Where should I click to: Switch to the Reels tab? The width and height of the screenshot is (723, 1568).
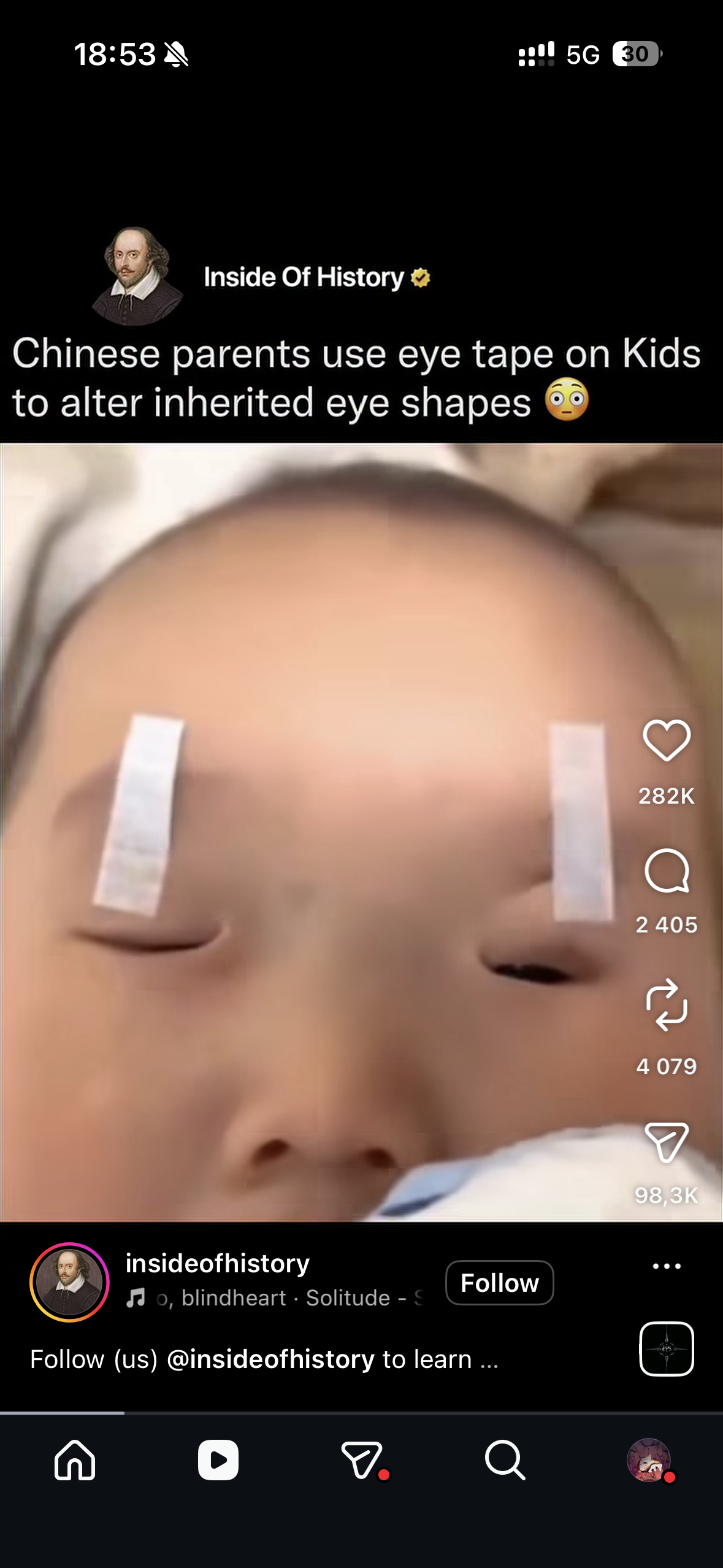(218, 1460)
